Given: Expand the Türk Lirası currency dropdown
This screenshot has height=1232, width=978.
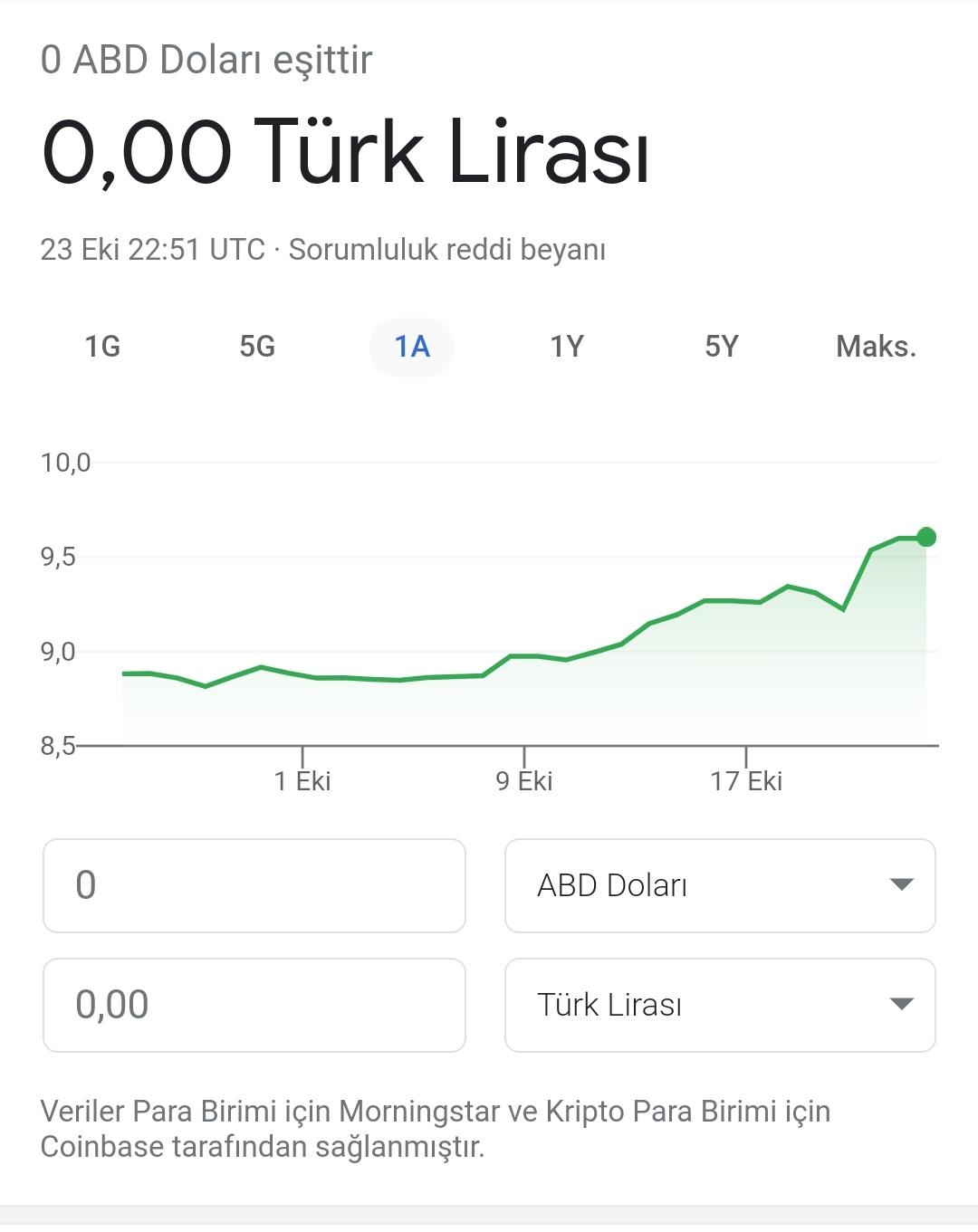Looking at the screenshot, I should pyautogui.click(x=720, y=1005).
